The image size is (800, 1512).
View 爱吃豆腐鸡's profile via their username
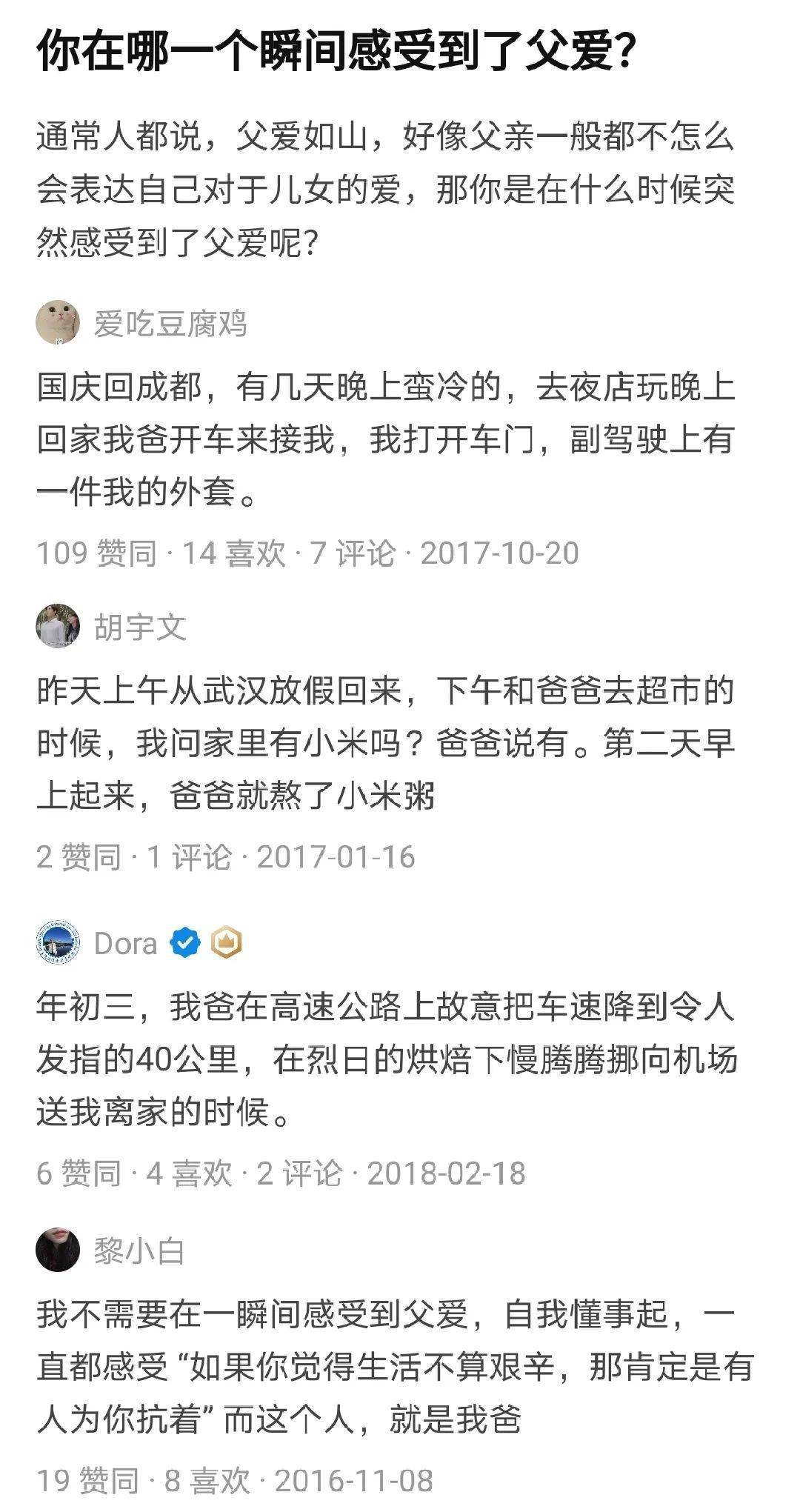(170, 324)
